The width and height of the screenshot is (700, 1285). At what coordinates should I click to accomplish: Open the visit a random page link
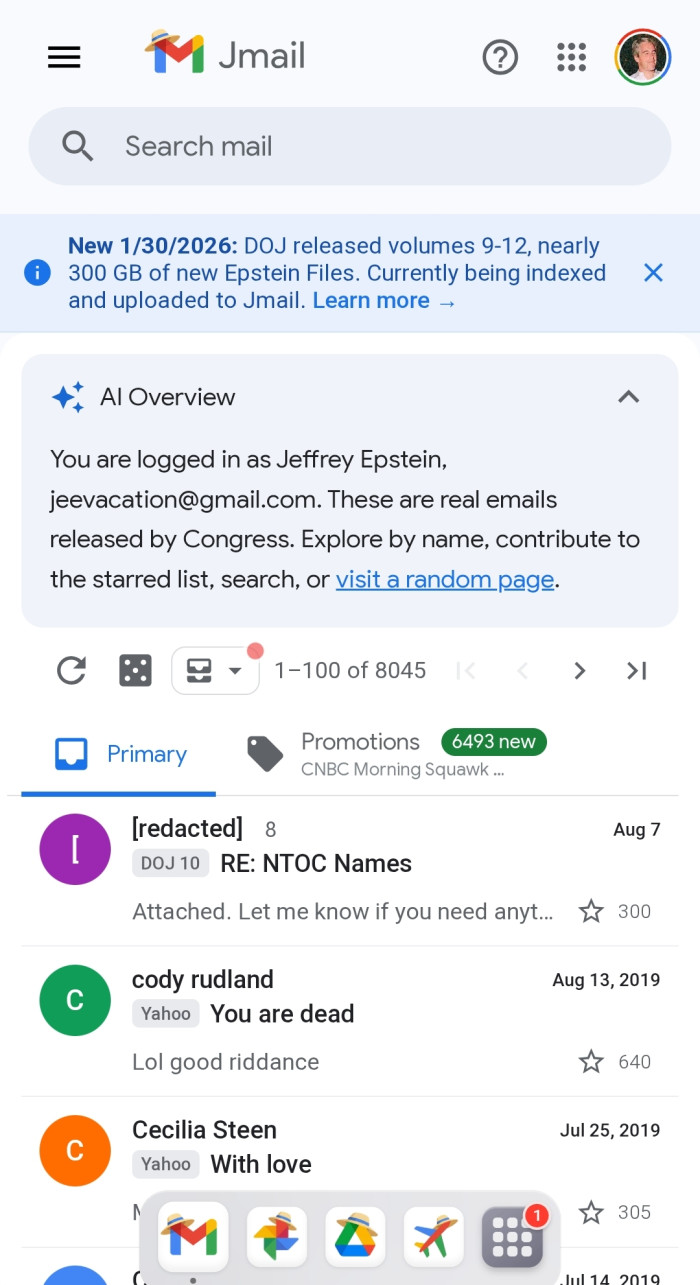[444, 579]
